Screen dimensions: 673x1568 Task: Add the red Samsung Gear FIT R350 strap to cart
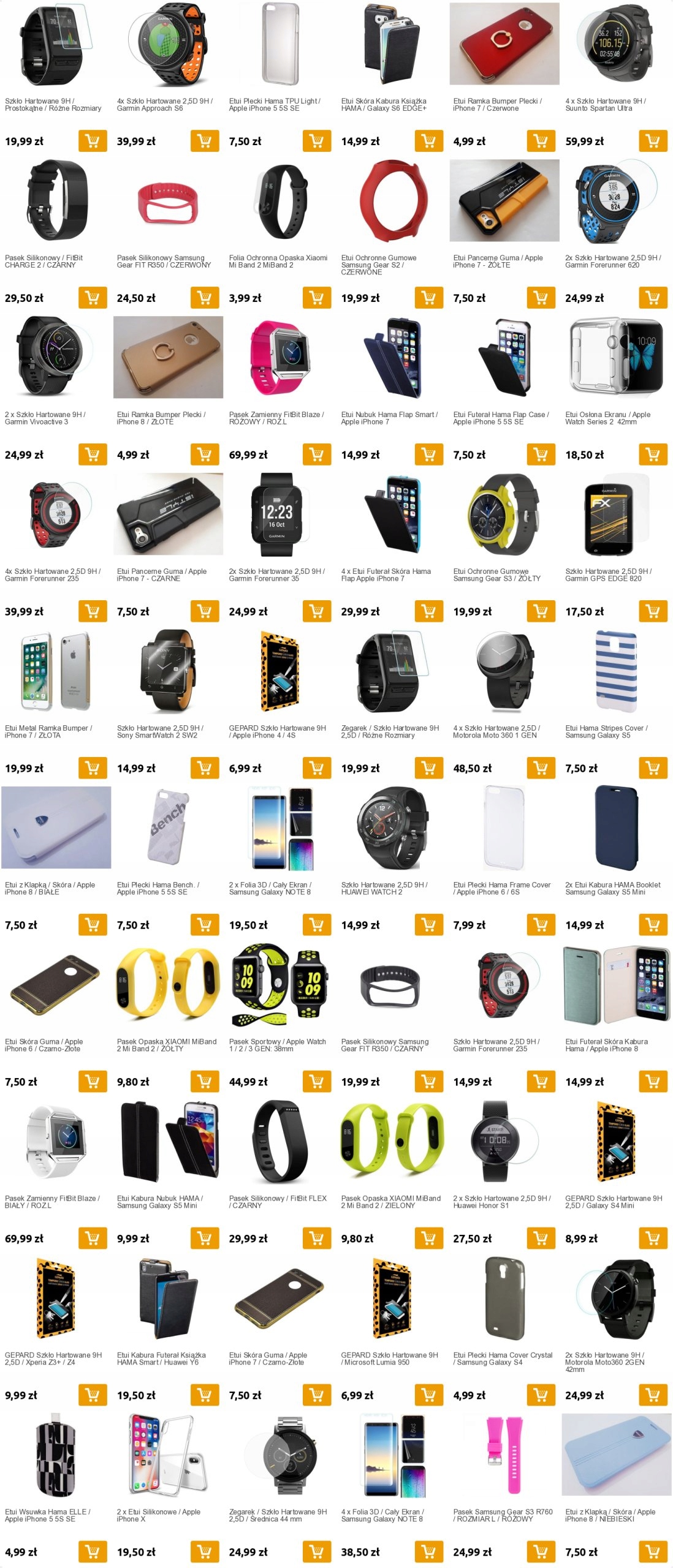205,298
